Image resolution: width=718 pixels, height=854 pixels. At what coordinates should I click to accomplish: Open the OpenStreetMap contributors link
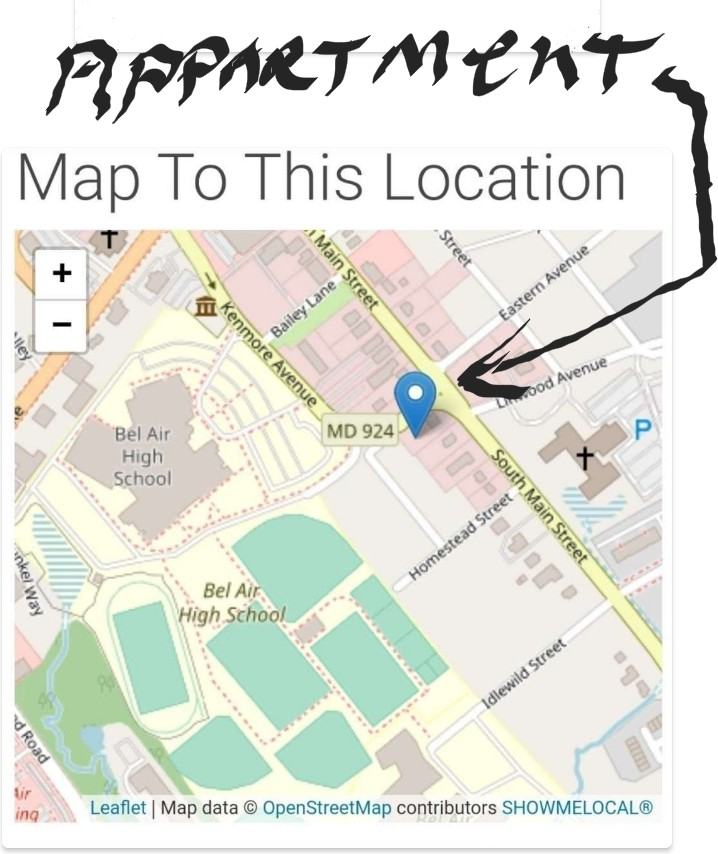tap(327, 808)
